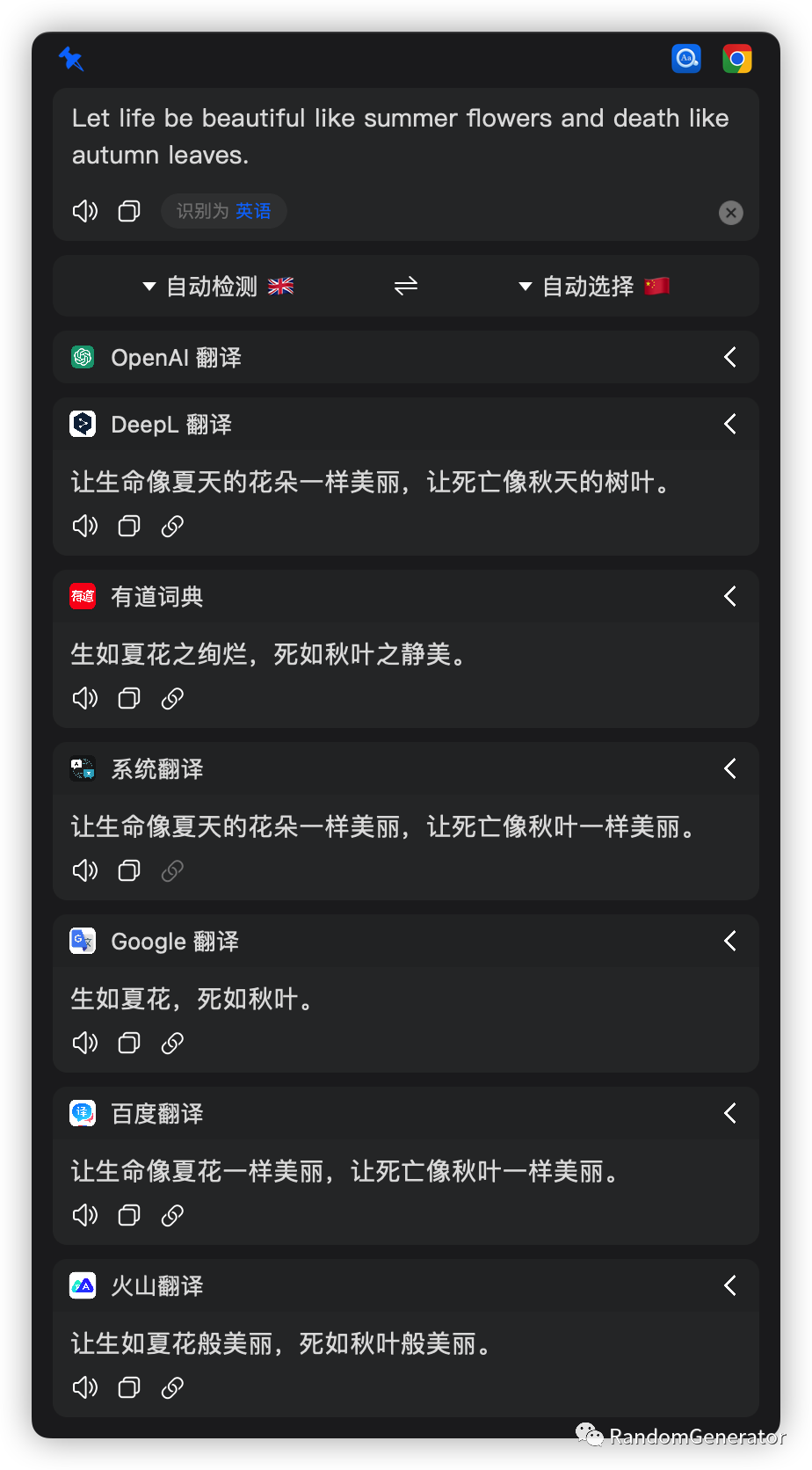Clear the input text with the x button
This screenshot has width=812, height=1470.
point(731,212)
